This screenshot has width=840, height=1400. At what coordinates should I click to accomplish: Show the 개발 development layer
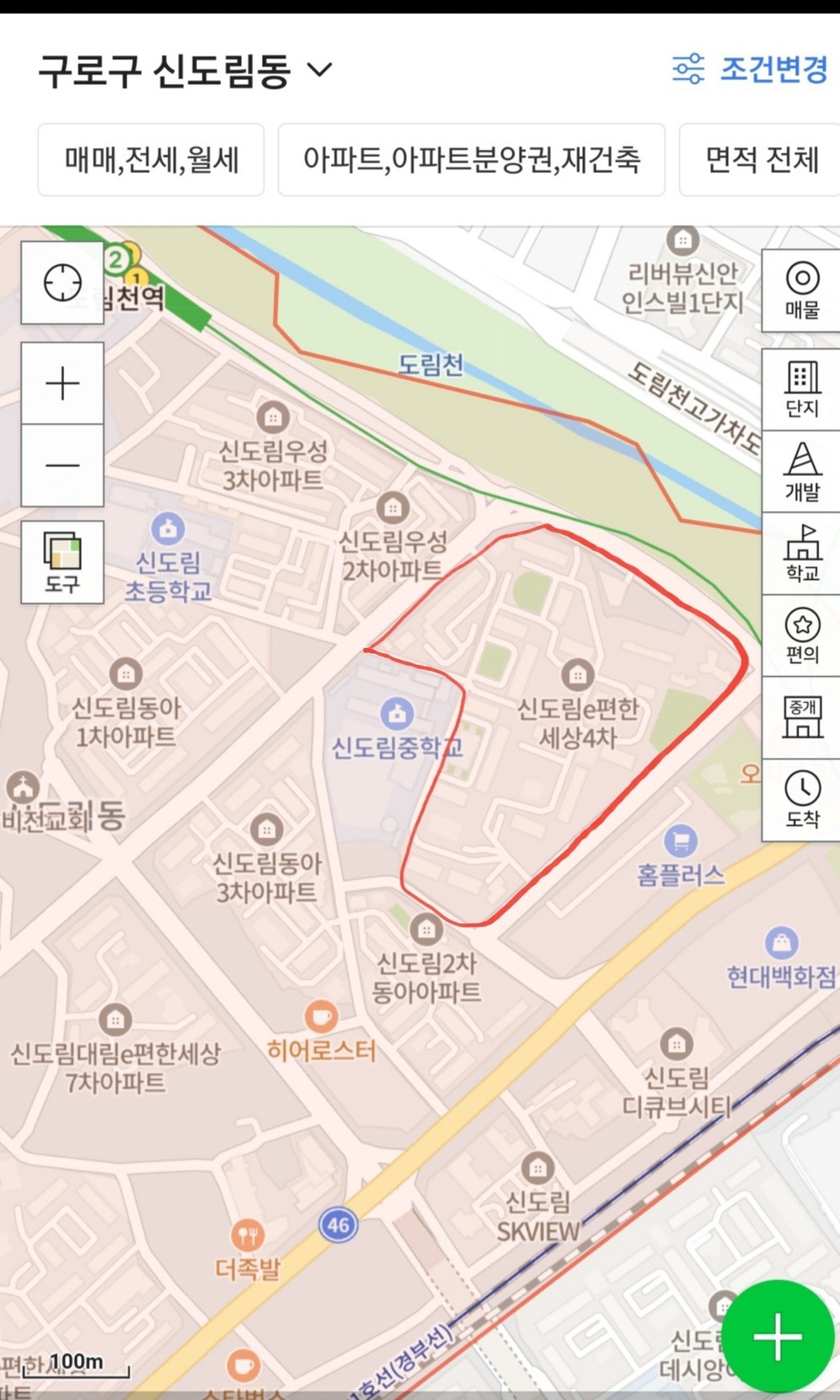coord(802,471)
